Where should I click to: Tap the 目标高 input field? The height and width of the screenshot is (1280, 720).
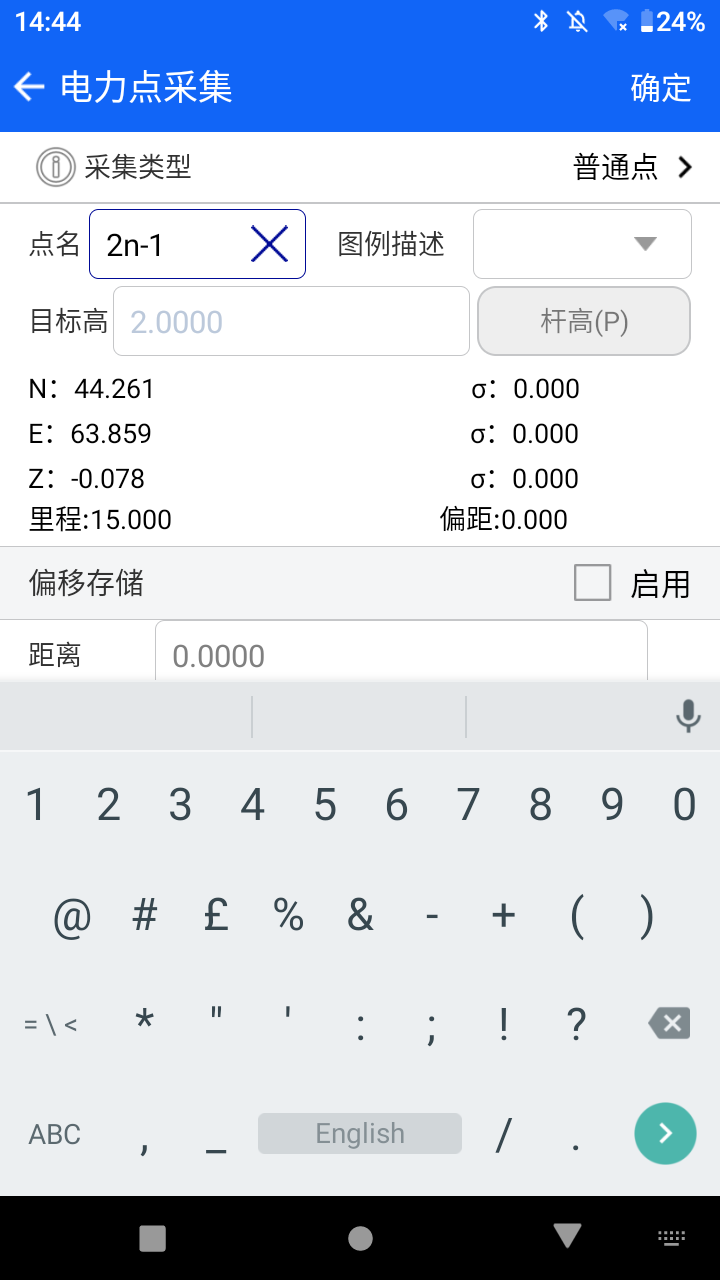click(291, 321)
